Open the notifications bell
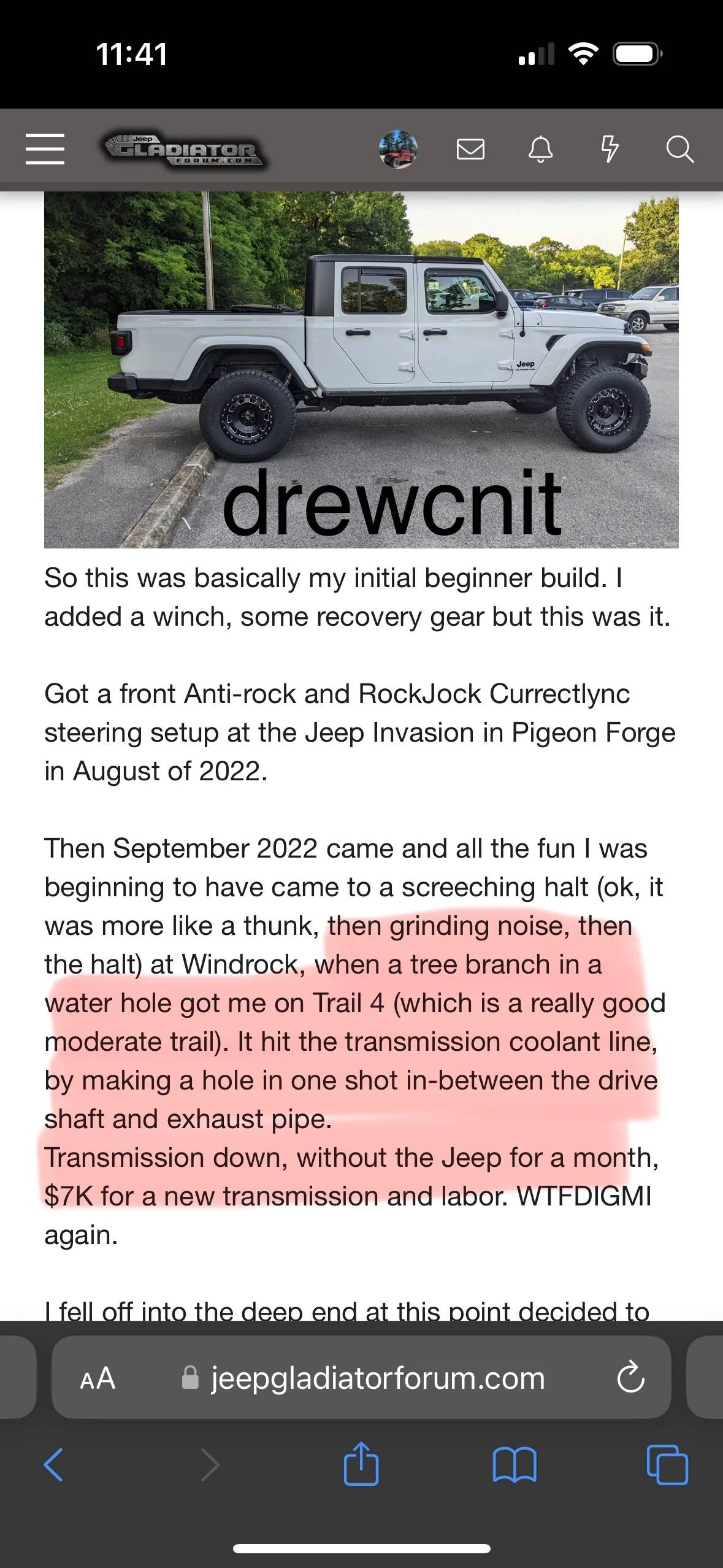Image resolution: width=723 pixels, height=1568 pixels. (540, 149)
